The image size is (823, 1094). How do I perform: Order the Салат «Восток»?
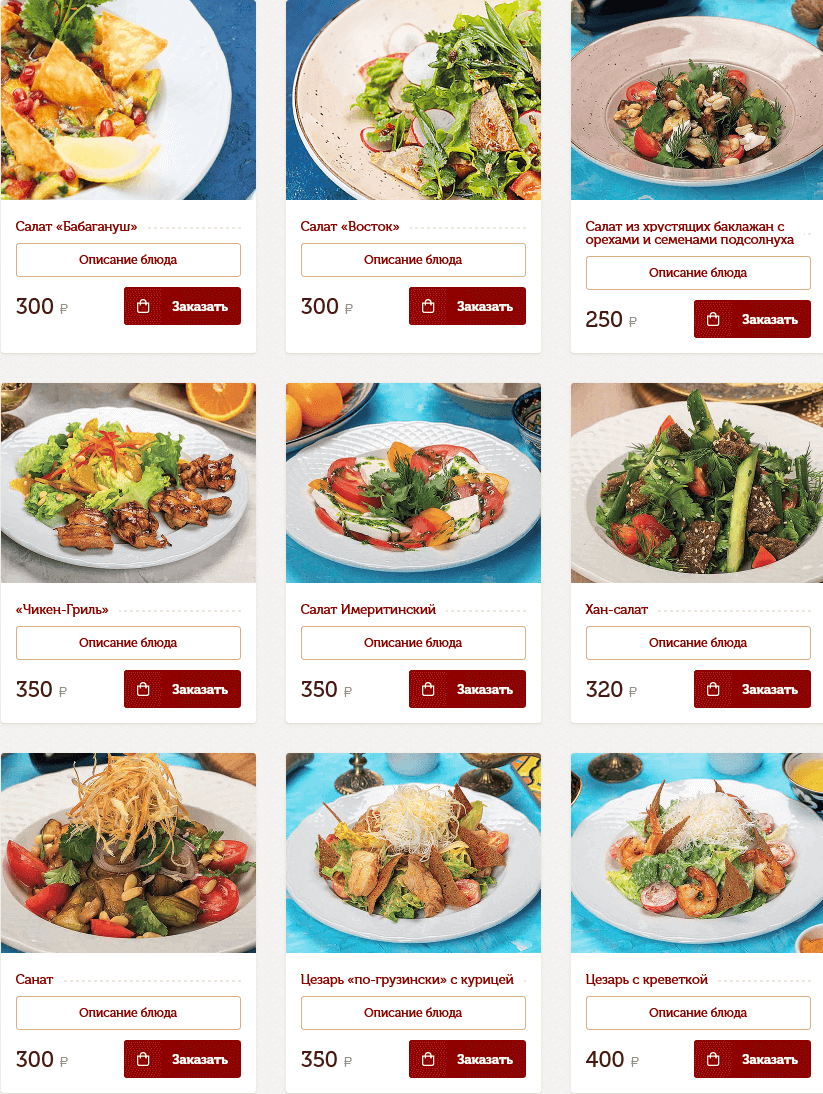467,306
